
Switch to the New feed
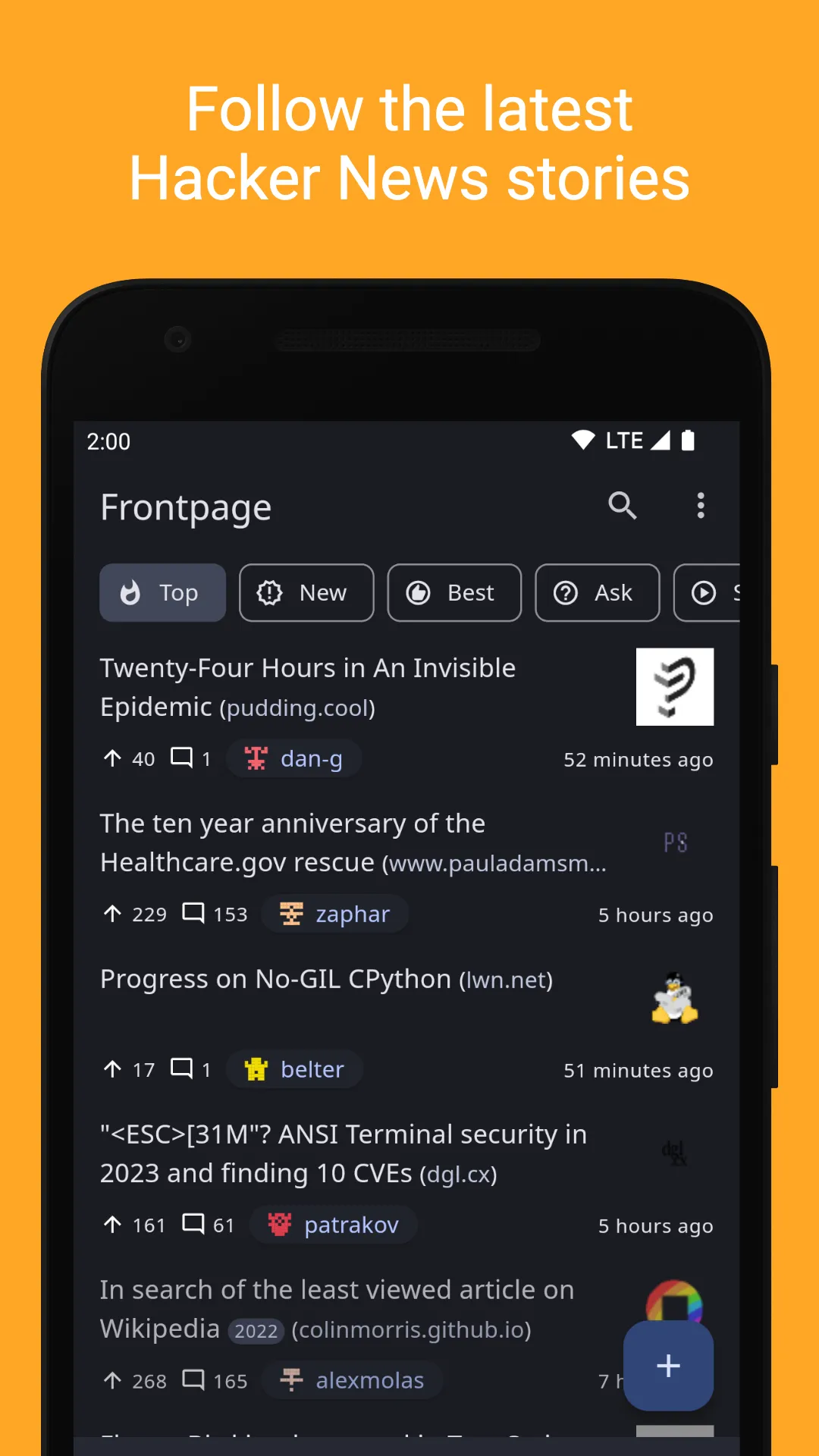pyautogui.click(x=306, y=592)
